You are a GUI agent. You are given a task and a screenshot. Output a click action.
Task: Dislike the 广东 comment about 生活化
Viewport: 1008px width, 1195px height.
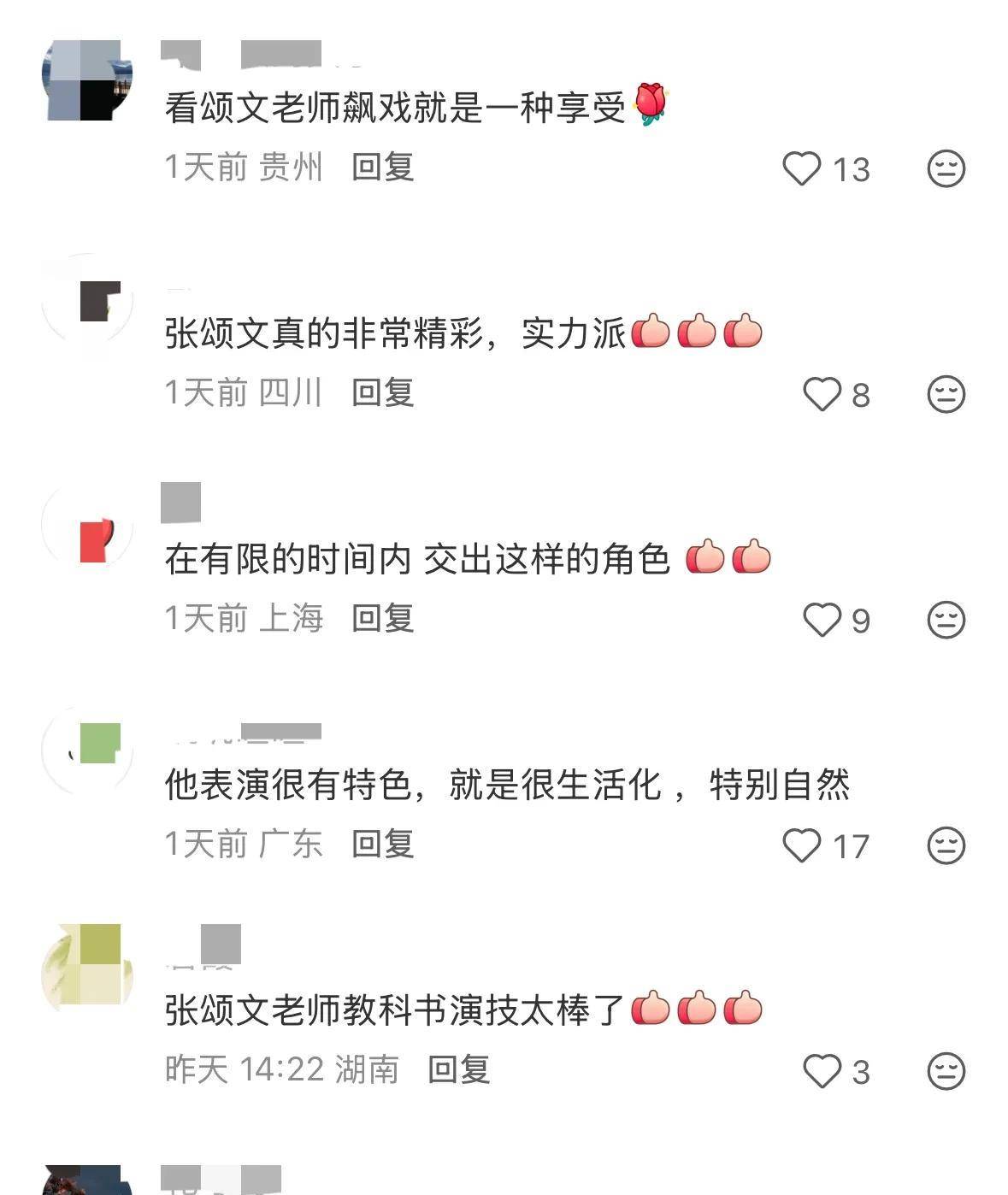pos(946,845)
